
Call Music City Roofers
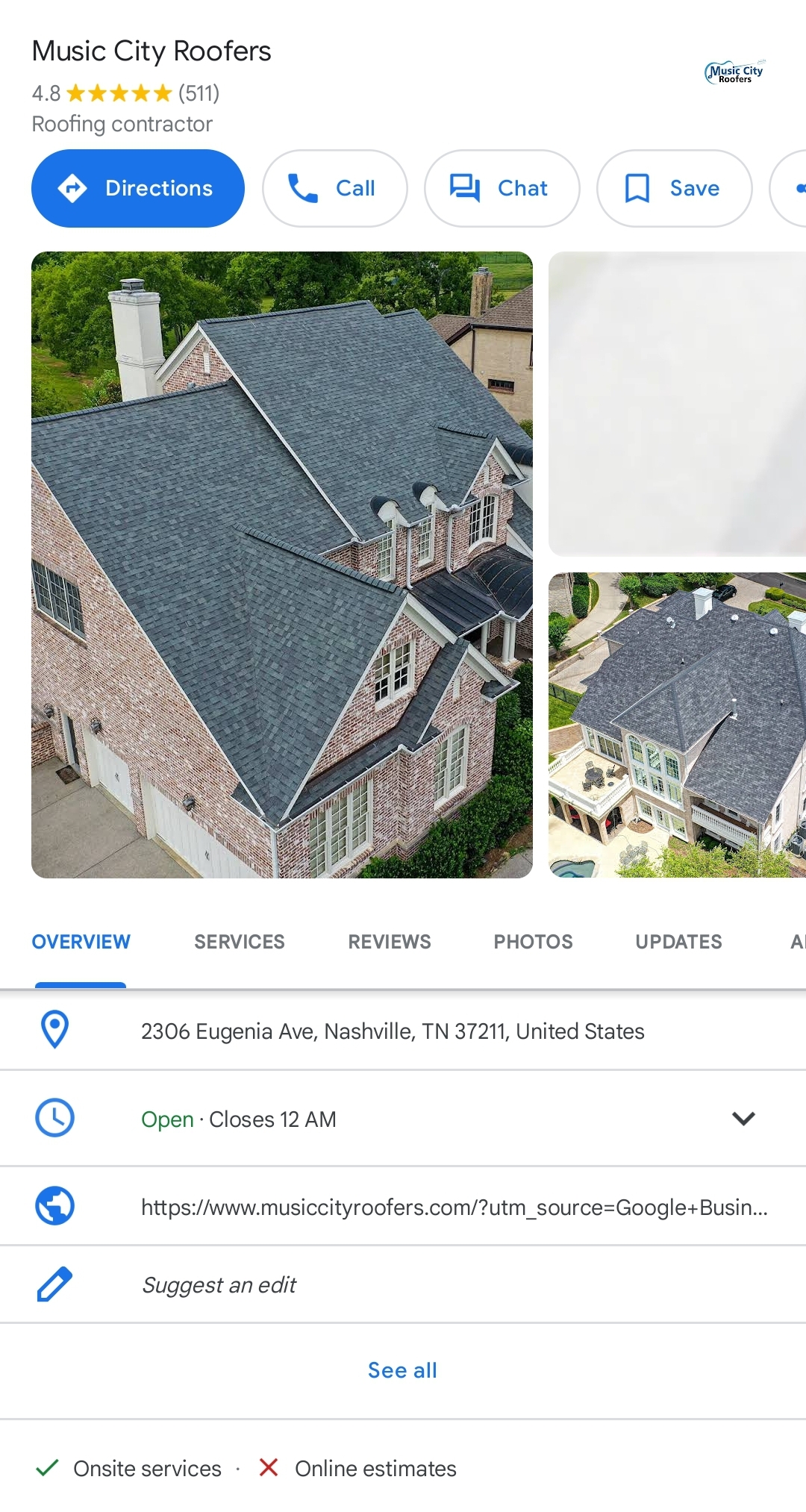334,188
